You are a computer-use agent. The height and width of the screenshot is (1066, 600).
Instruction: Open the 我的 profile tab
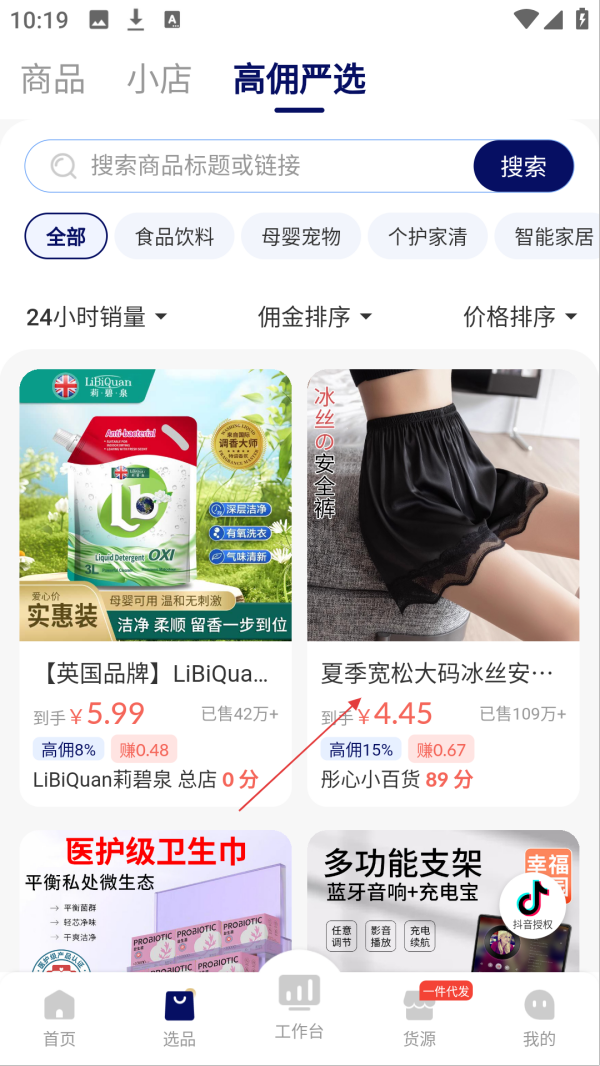(x=539, y=1017)
